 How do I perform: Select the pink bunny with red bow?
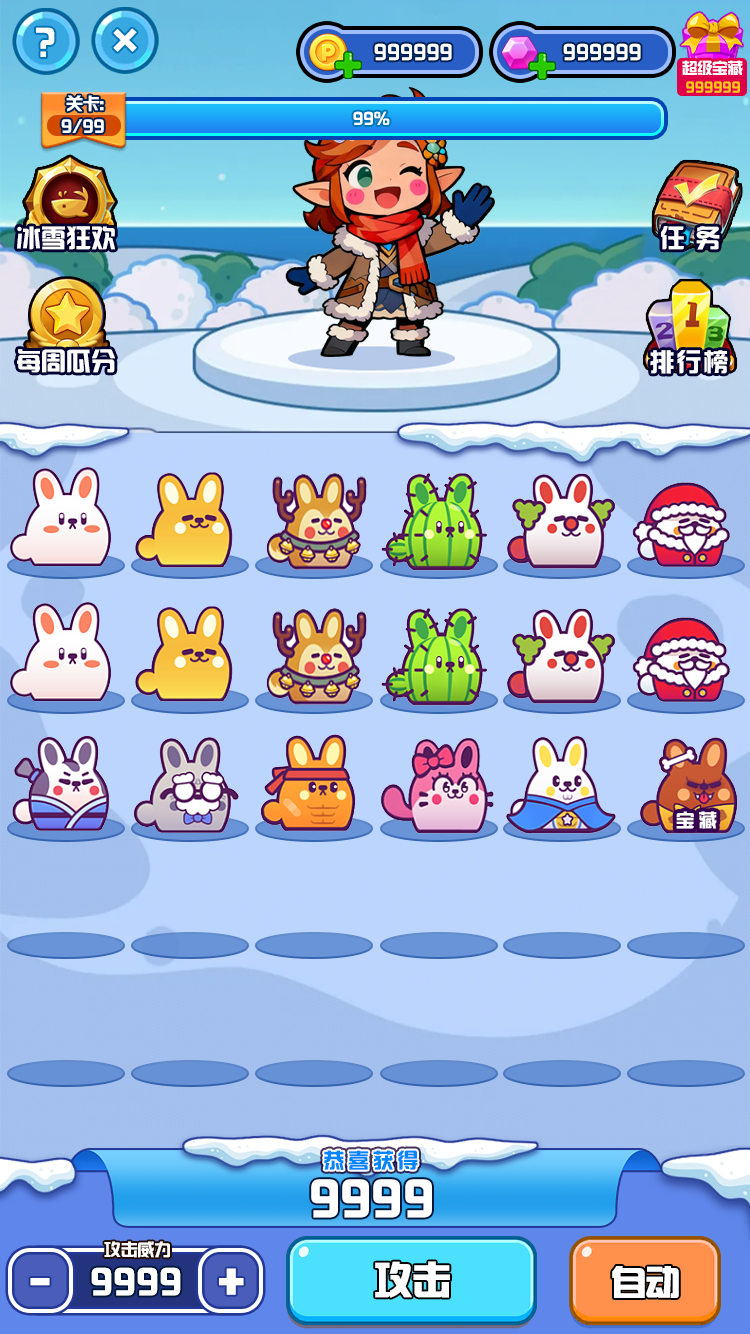[437, 786]
